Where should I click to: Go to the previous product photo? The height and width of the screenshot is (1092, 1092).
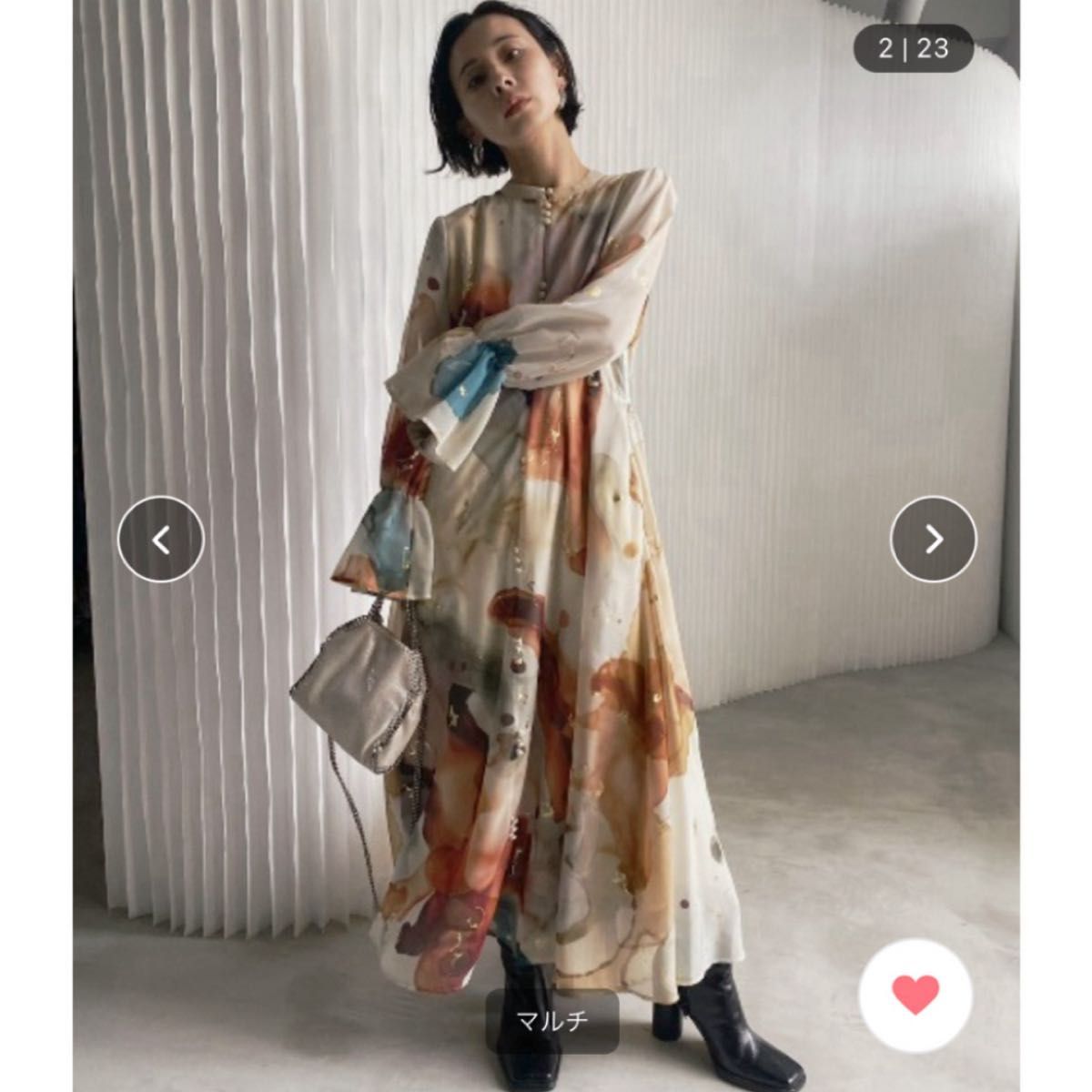161,540
